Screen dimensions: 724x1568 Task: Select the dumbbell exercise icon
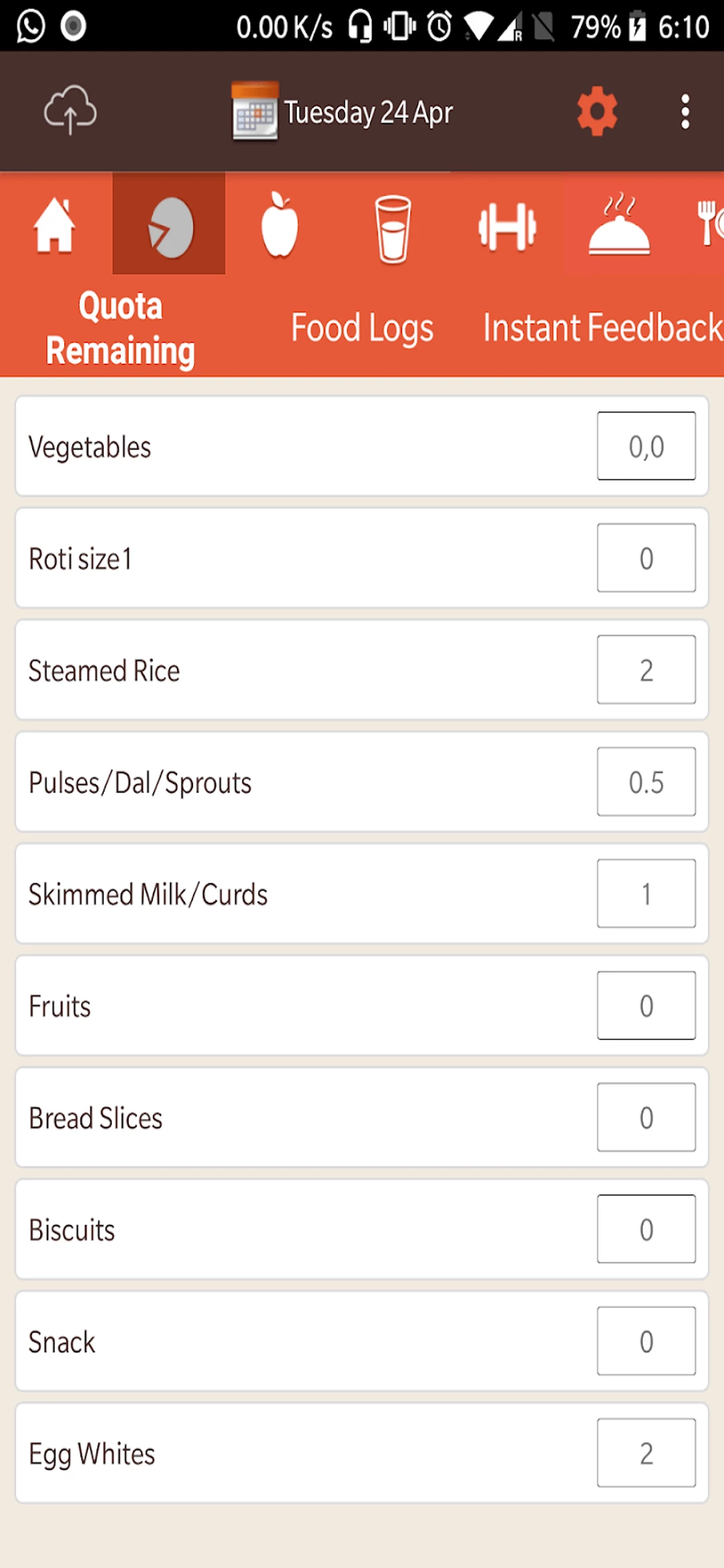(x=507, y=224)
